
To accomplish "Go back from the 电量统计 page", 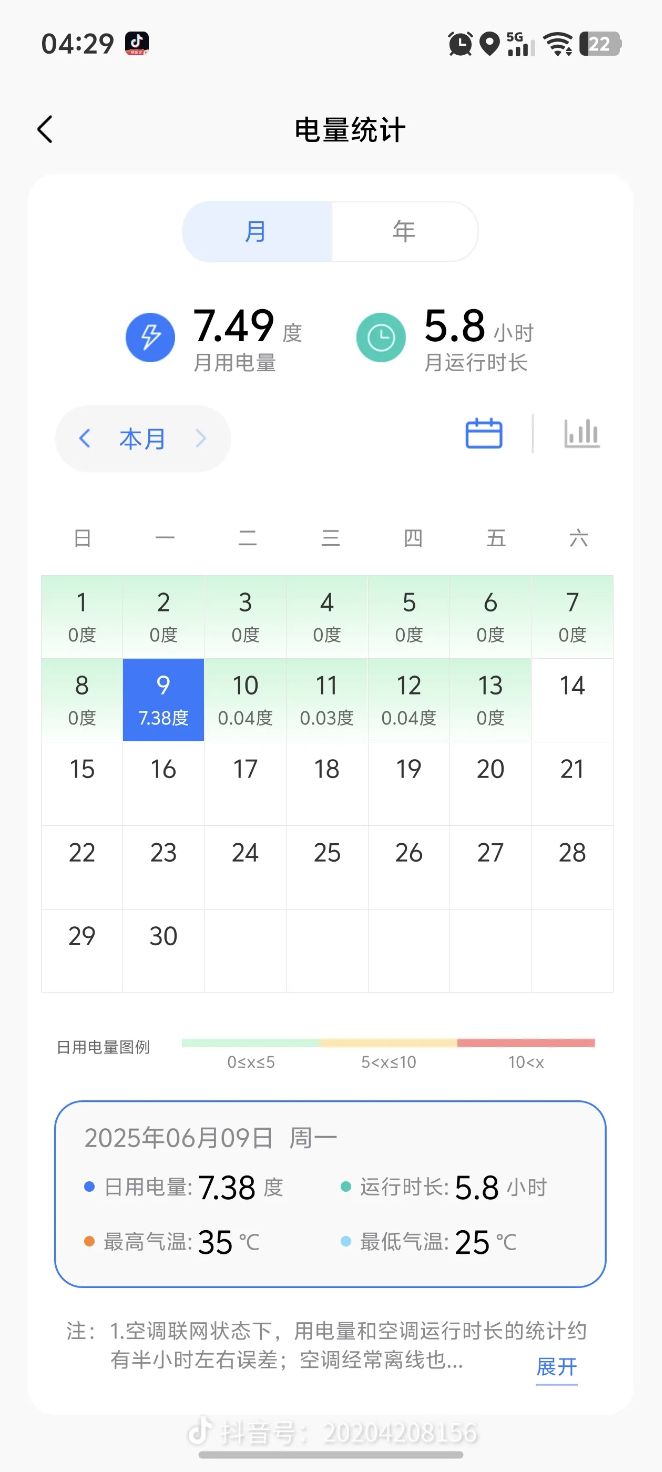I will coord(45,130).
